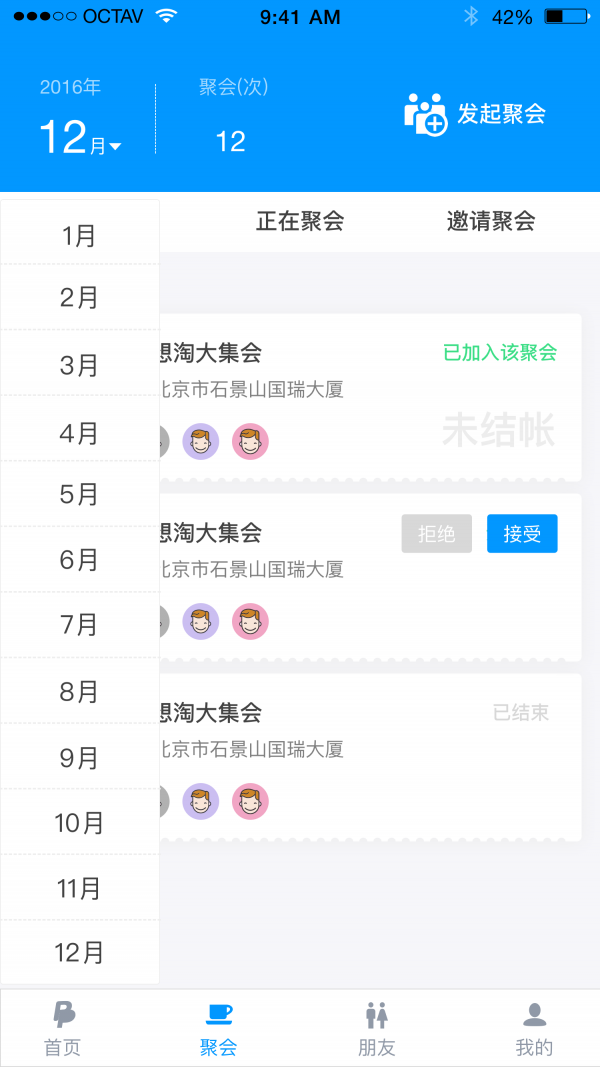
Task: Open the 朋友 tab
Action: [x=377, y=1029]
